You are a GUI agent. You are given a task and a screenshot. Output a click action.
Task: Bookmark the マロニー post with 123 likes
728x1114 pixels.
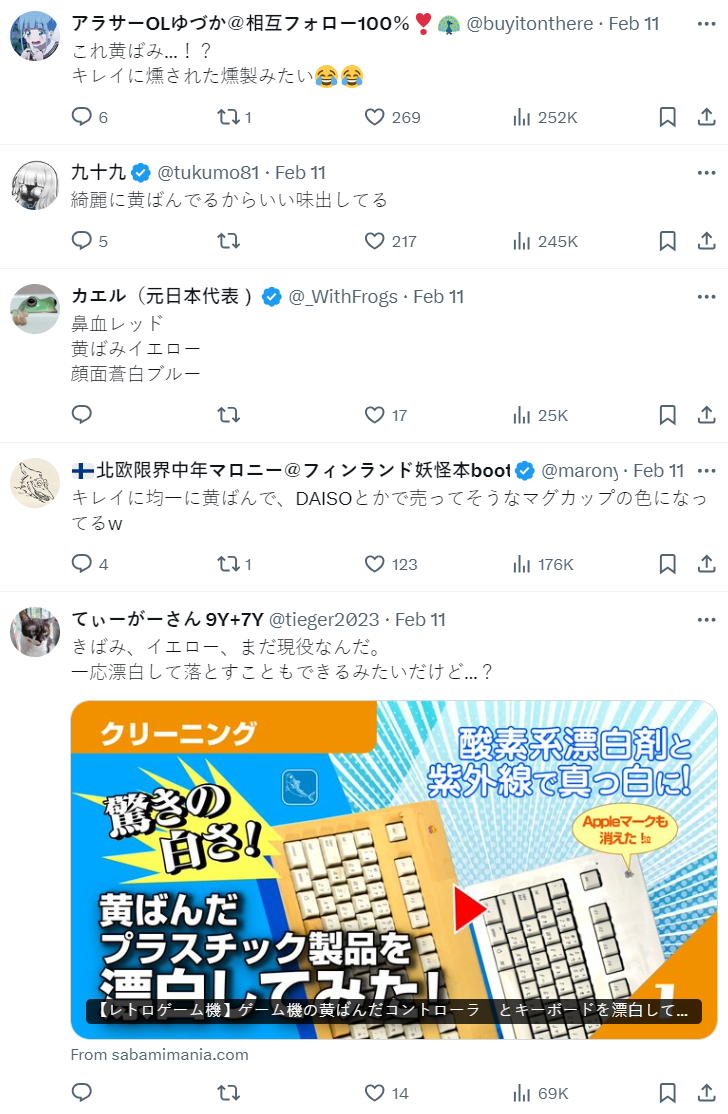(667, 564)
